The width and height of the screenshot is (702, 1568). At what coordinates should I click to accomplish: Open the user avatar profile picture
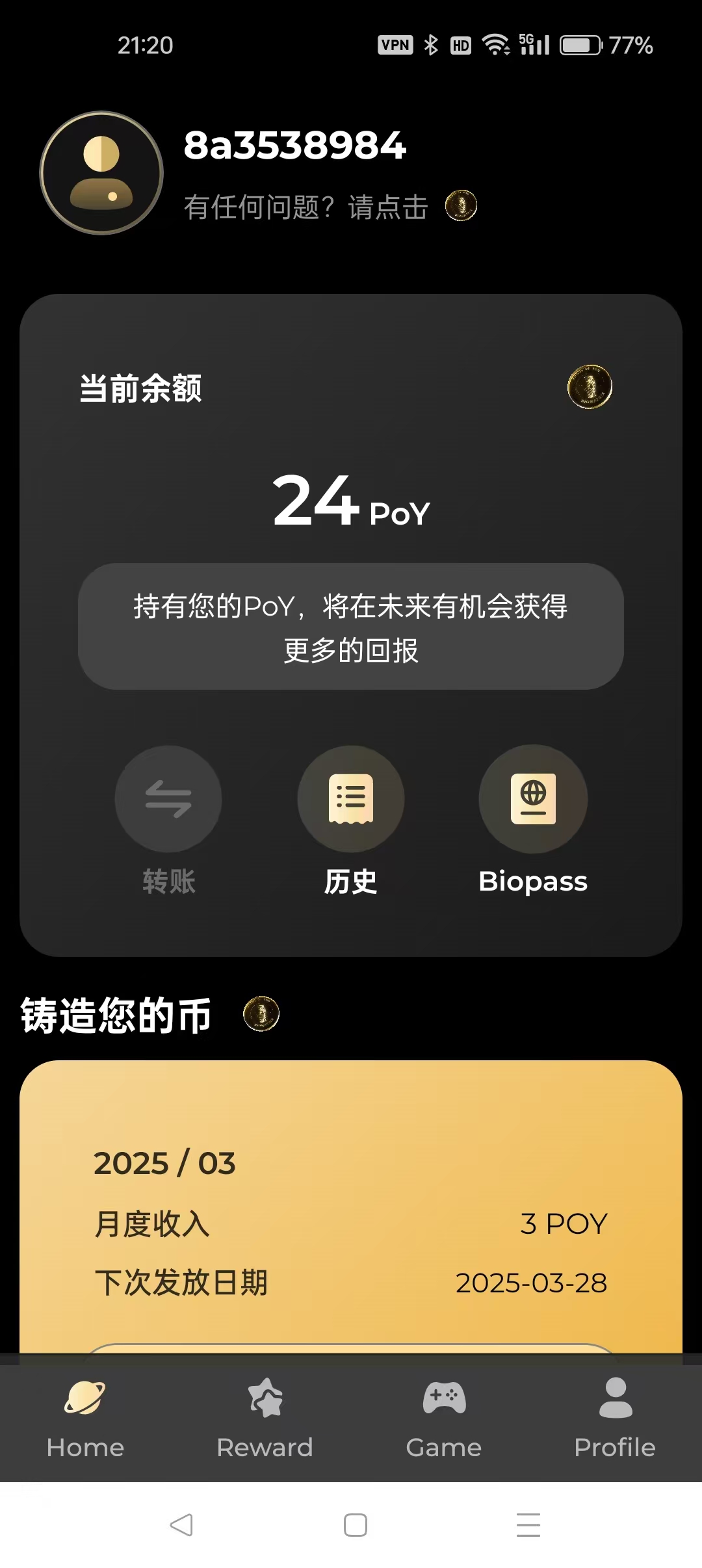click(101, 173)
